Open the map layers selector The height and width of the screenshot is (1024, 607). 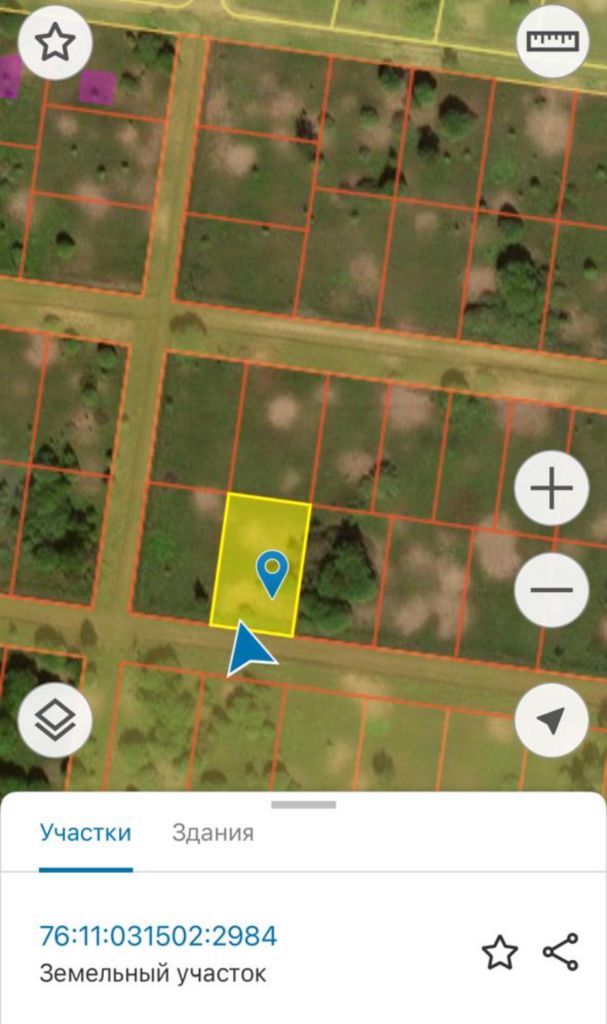pos(56,720)
